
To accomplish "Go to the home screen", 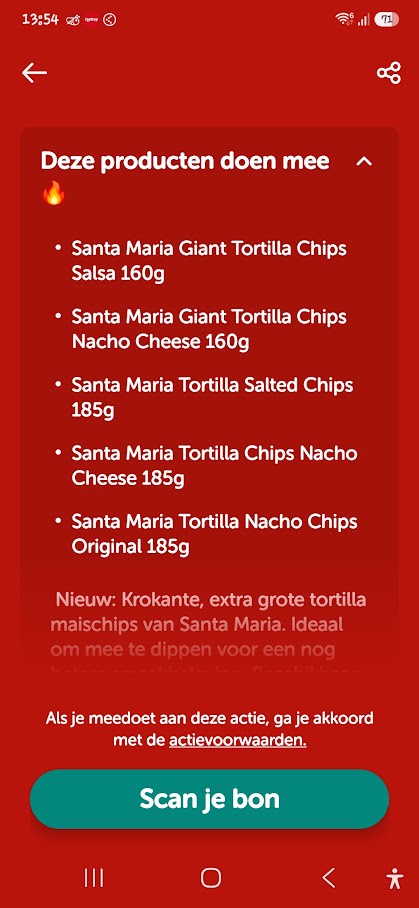I will coord(211,877).
